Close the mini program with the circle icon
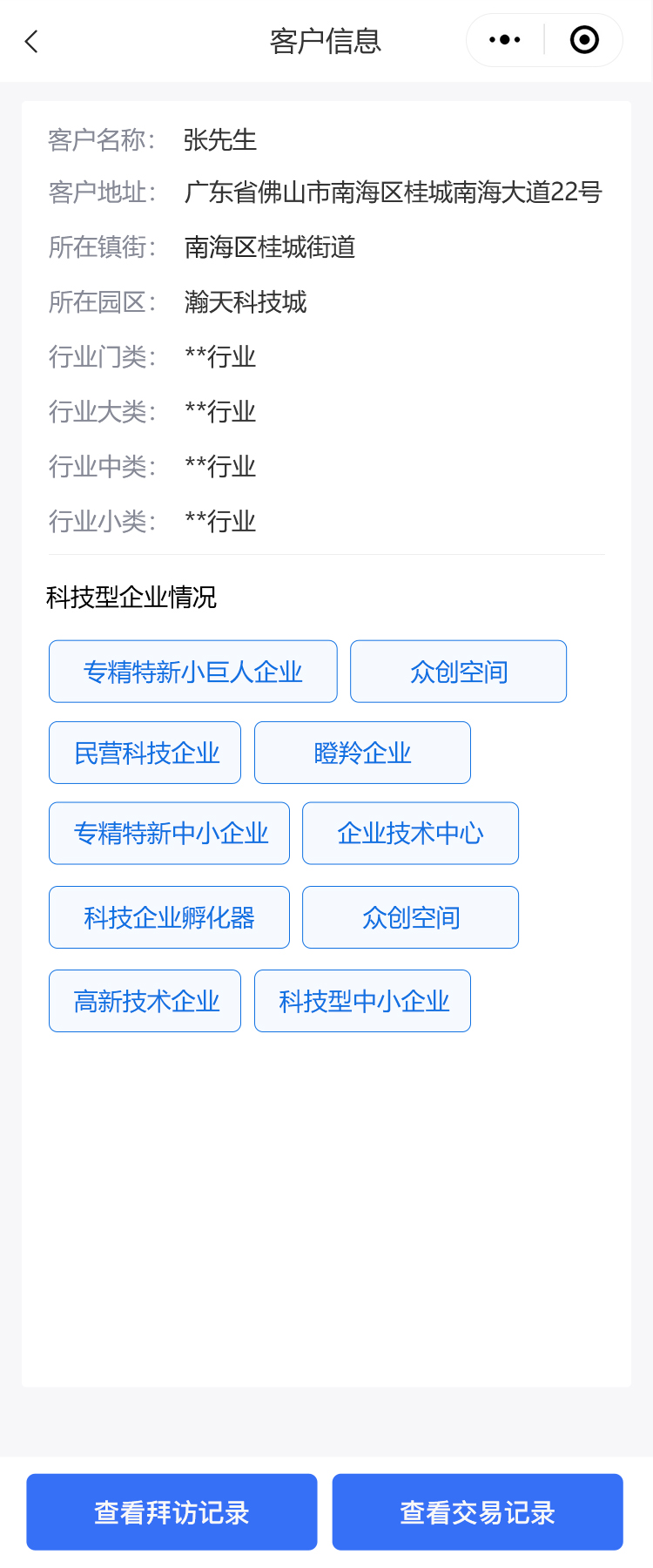653x1568 pixels. [x=584, y=40]
